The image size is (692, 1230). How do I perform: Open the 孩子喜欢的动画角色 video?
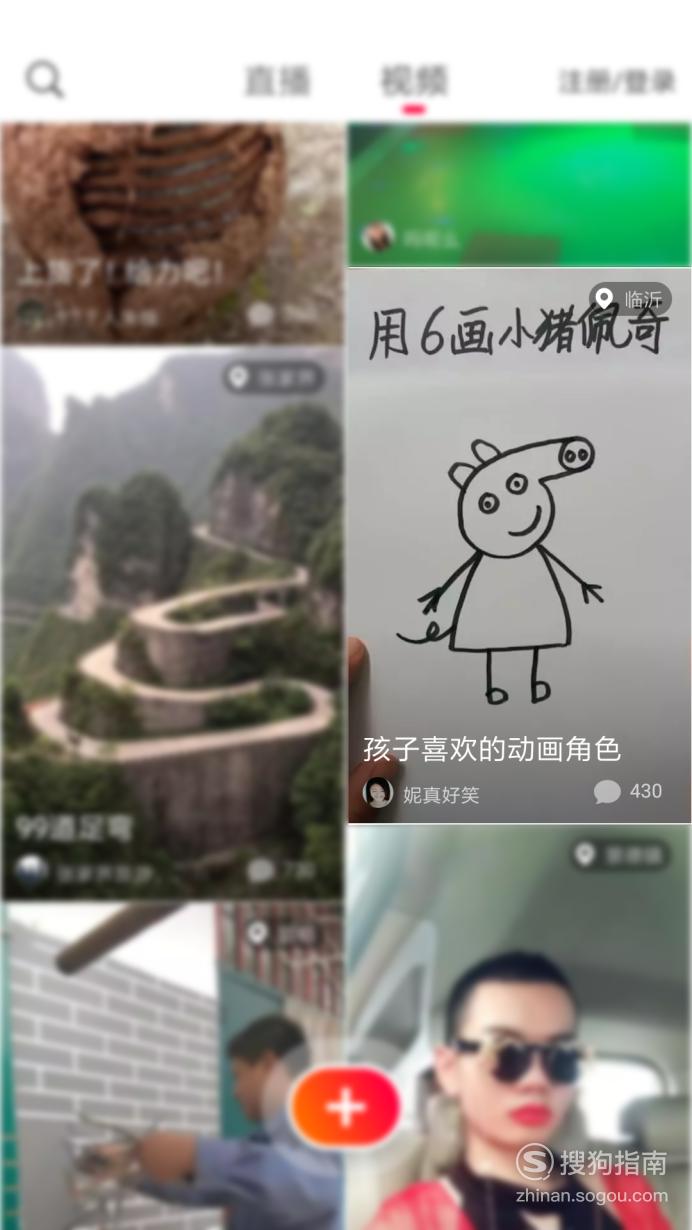click(519, 545)
